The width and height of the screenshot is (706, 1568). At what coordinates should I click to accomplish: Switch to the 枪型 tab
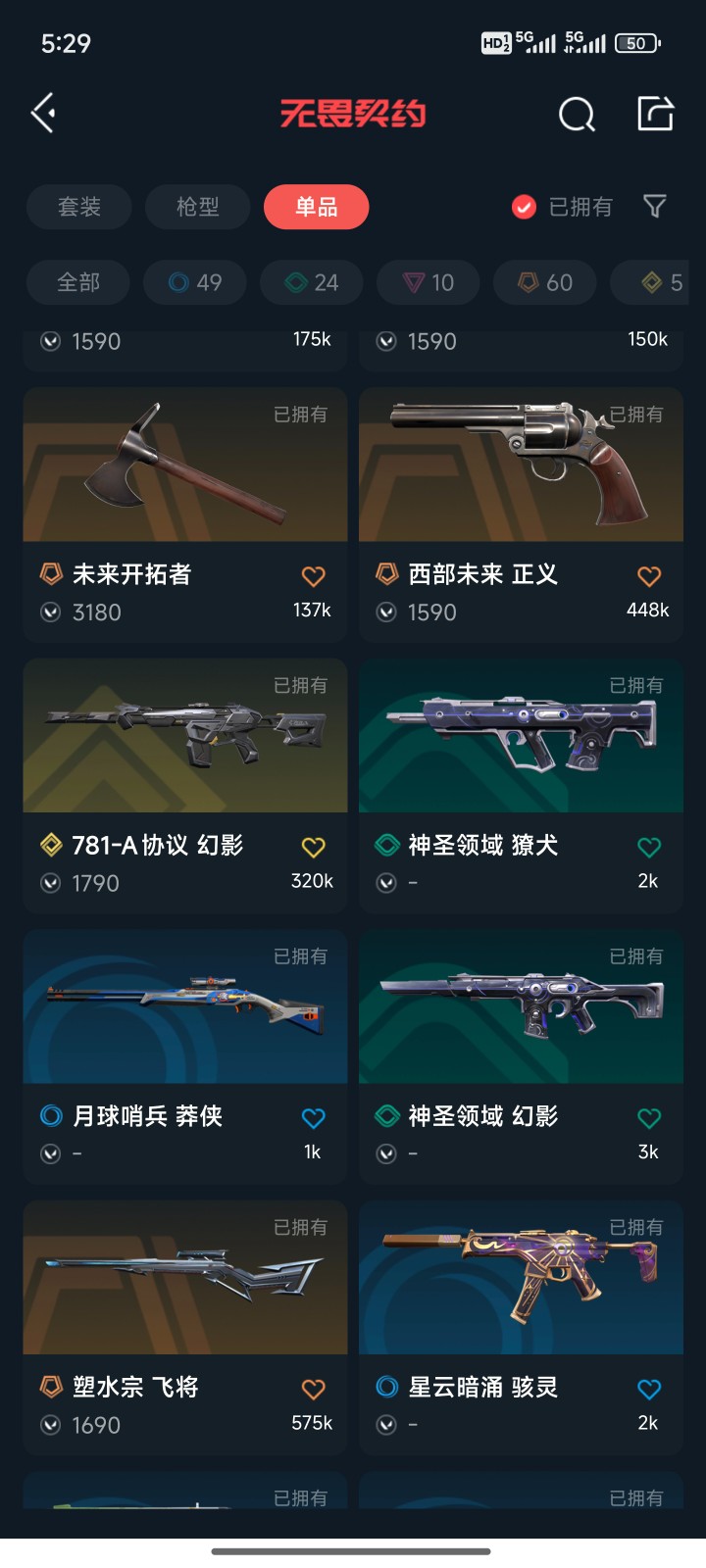pos(198,207)
